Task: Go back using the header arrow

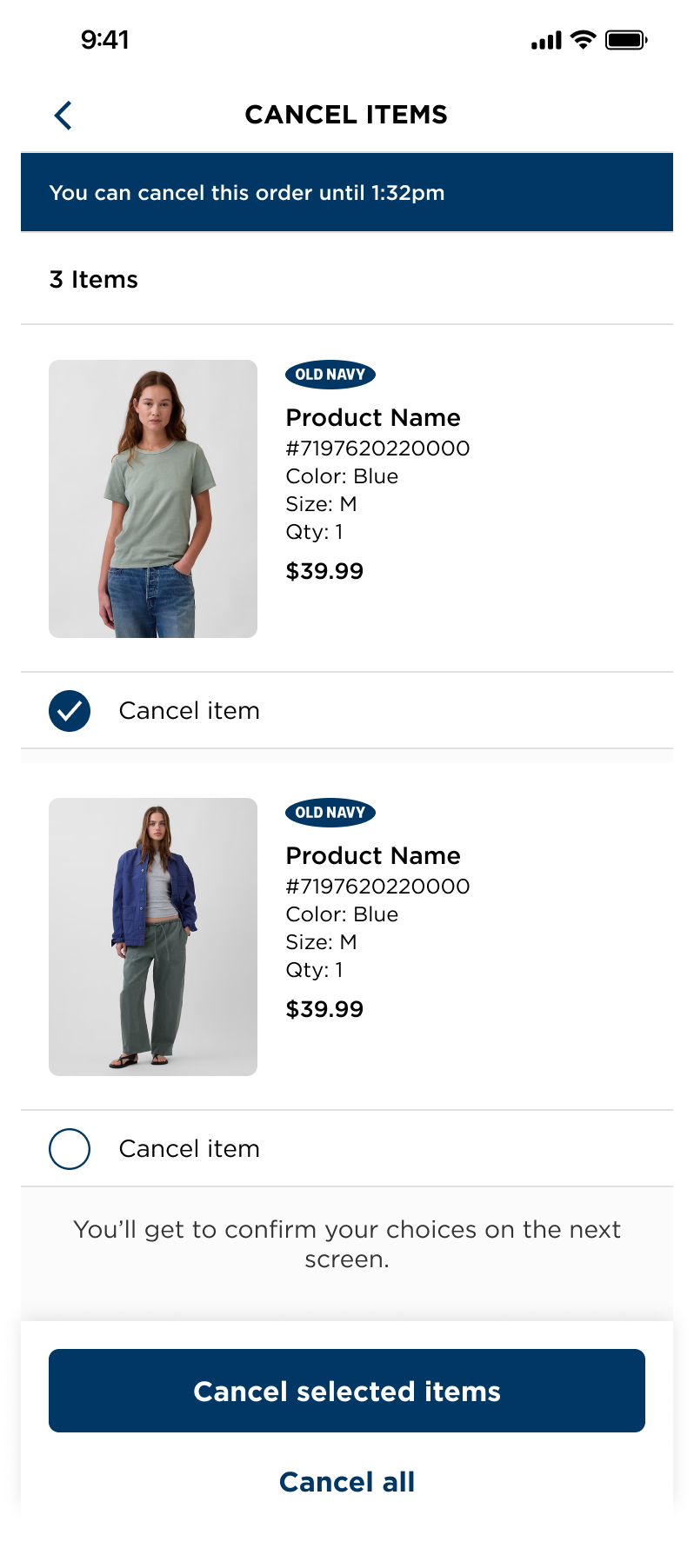Action: (x=63, y=115)
